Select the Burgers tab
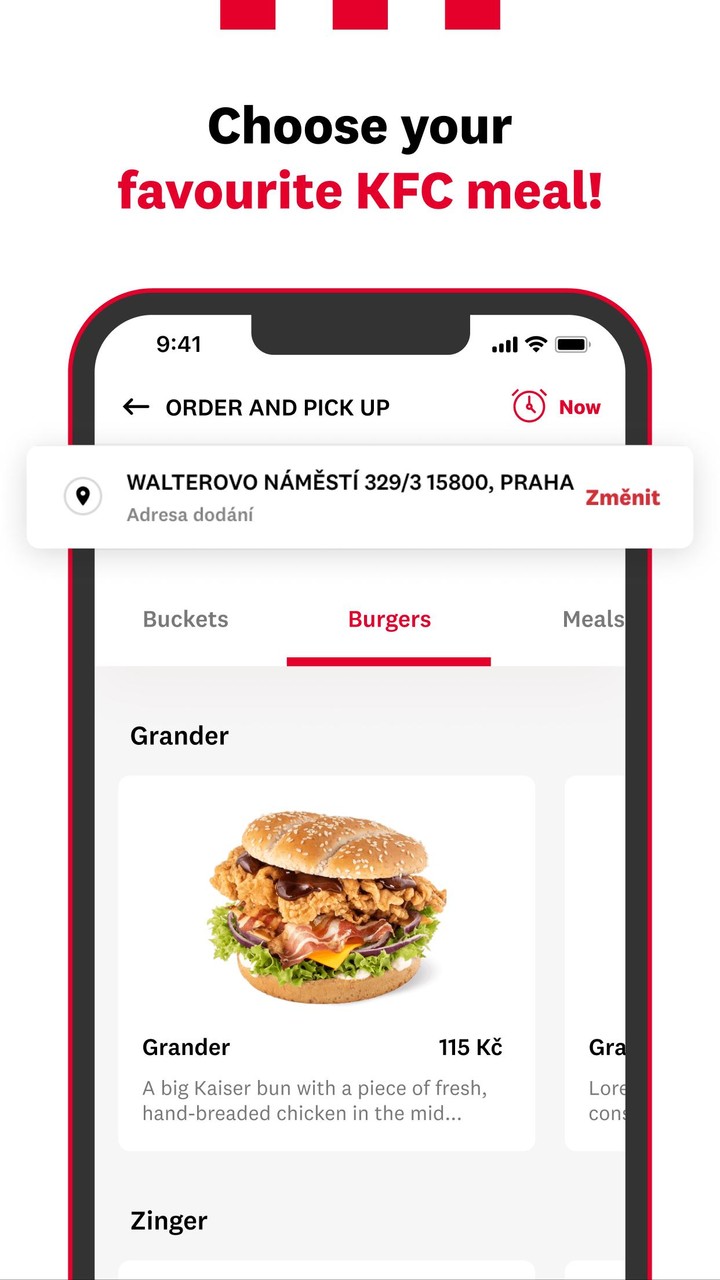The width and height of the screenshot is (720, 1280). (x=389, y=619)
